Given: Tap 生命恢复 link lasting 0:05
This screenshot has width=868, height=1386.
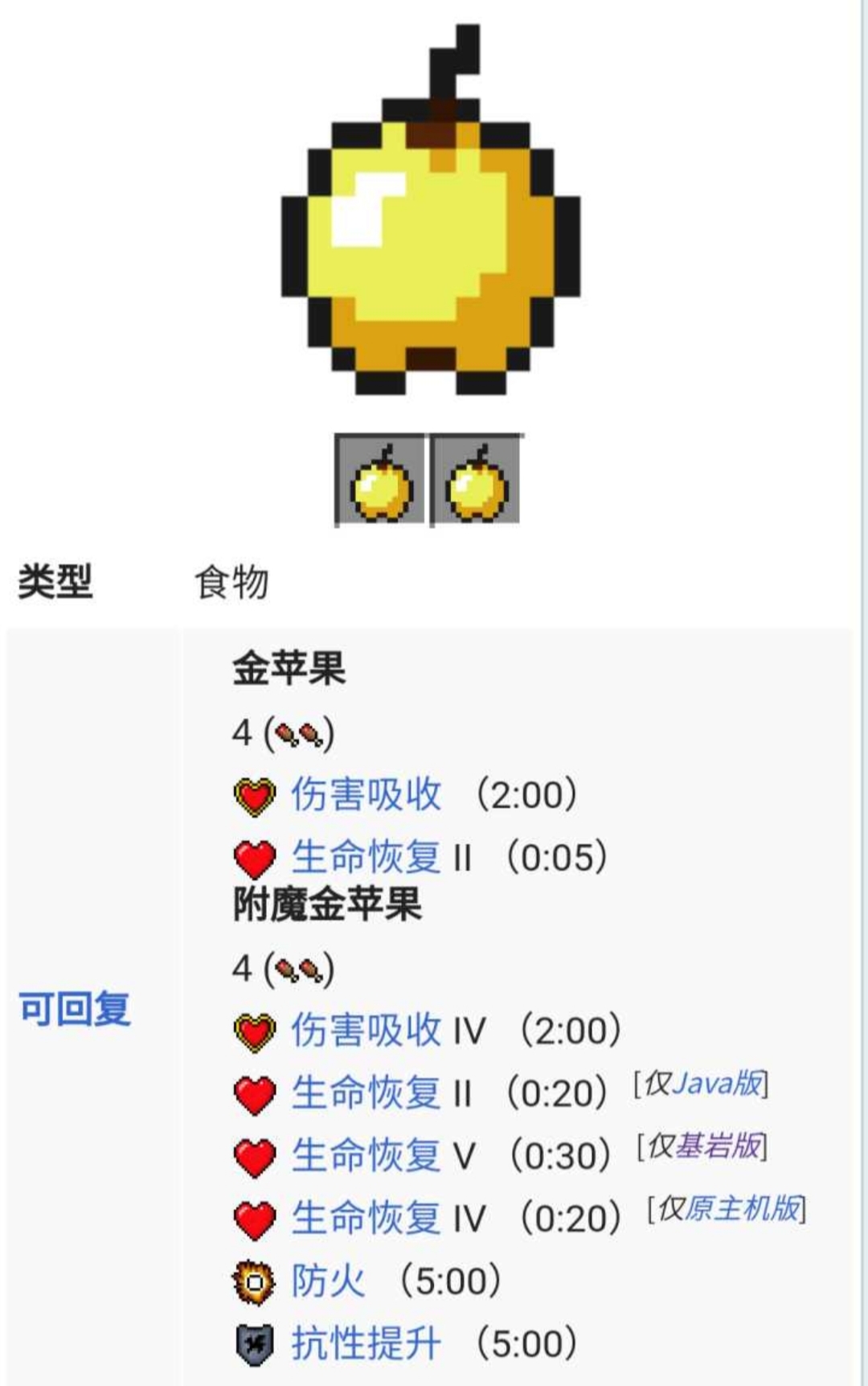Looking at the screenshot, I should tap(366, 857).
